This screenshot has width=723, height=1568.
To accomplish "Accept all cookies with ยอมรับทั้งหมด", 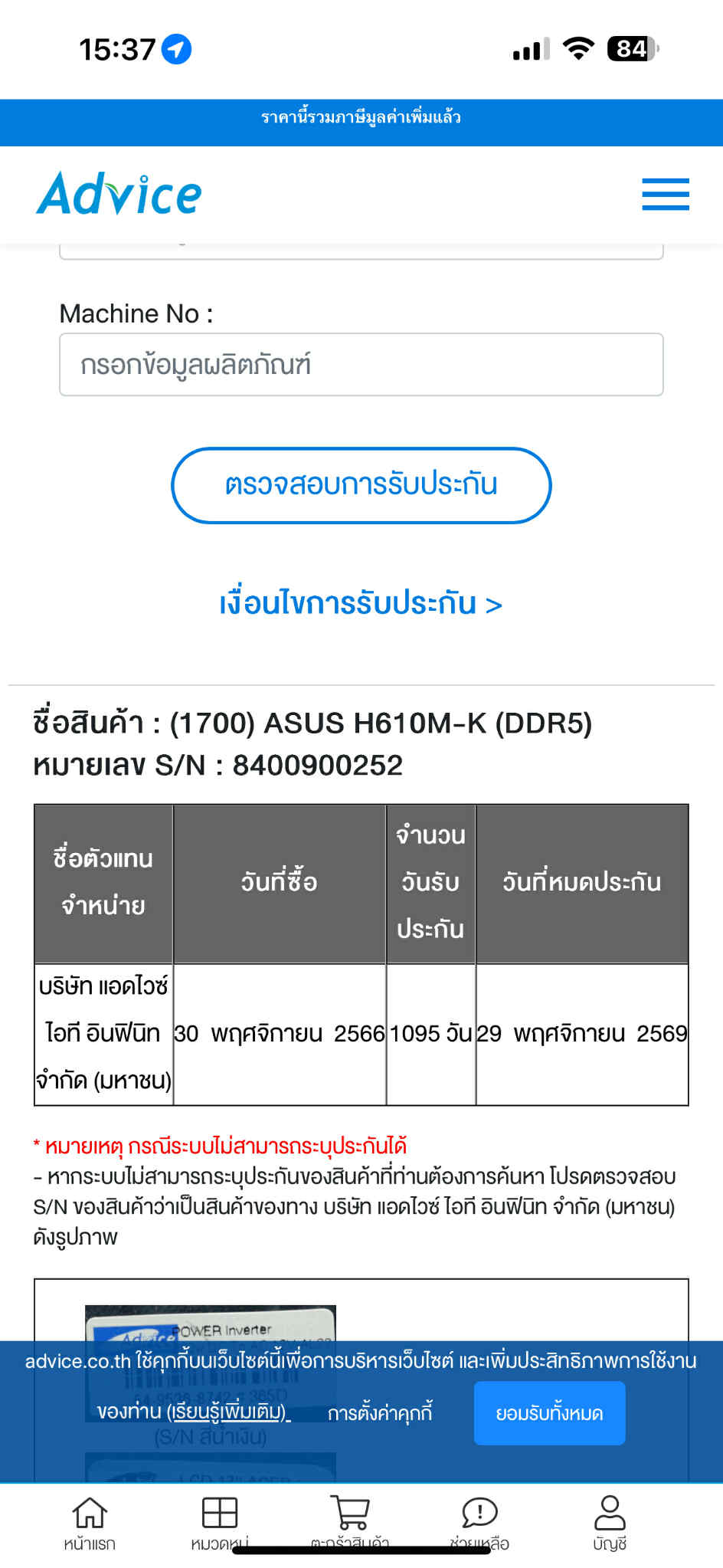I will 549,1412.
